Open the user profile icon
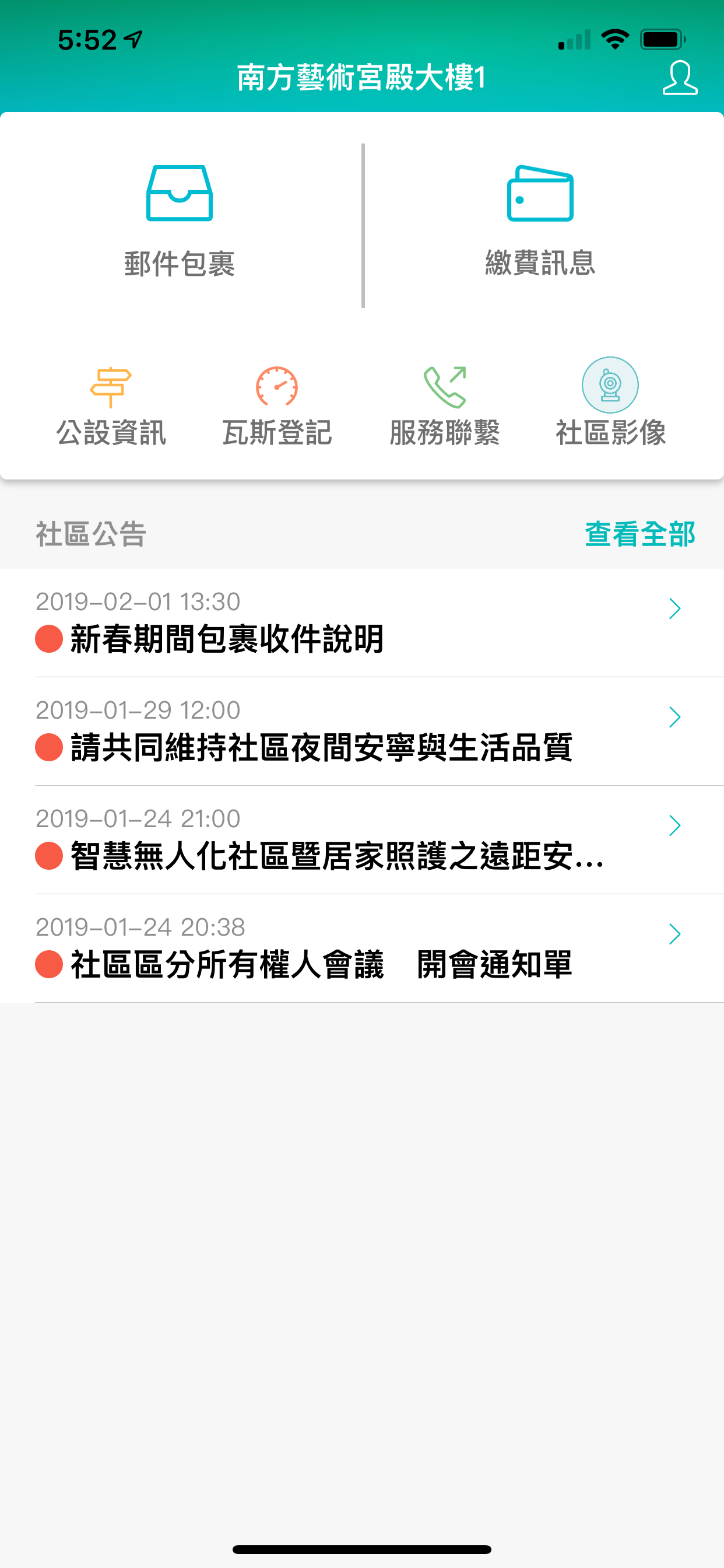This screenshot has width=724, height=1568. (680, 78)
